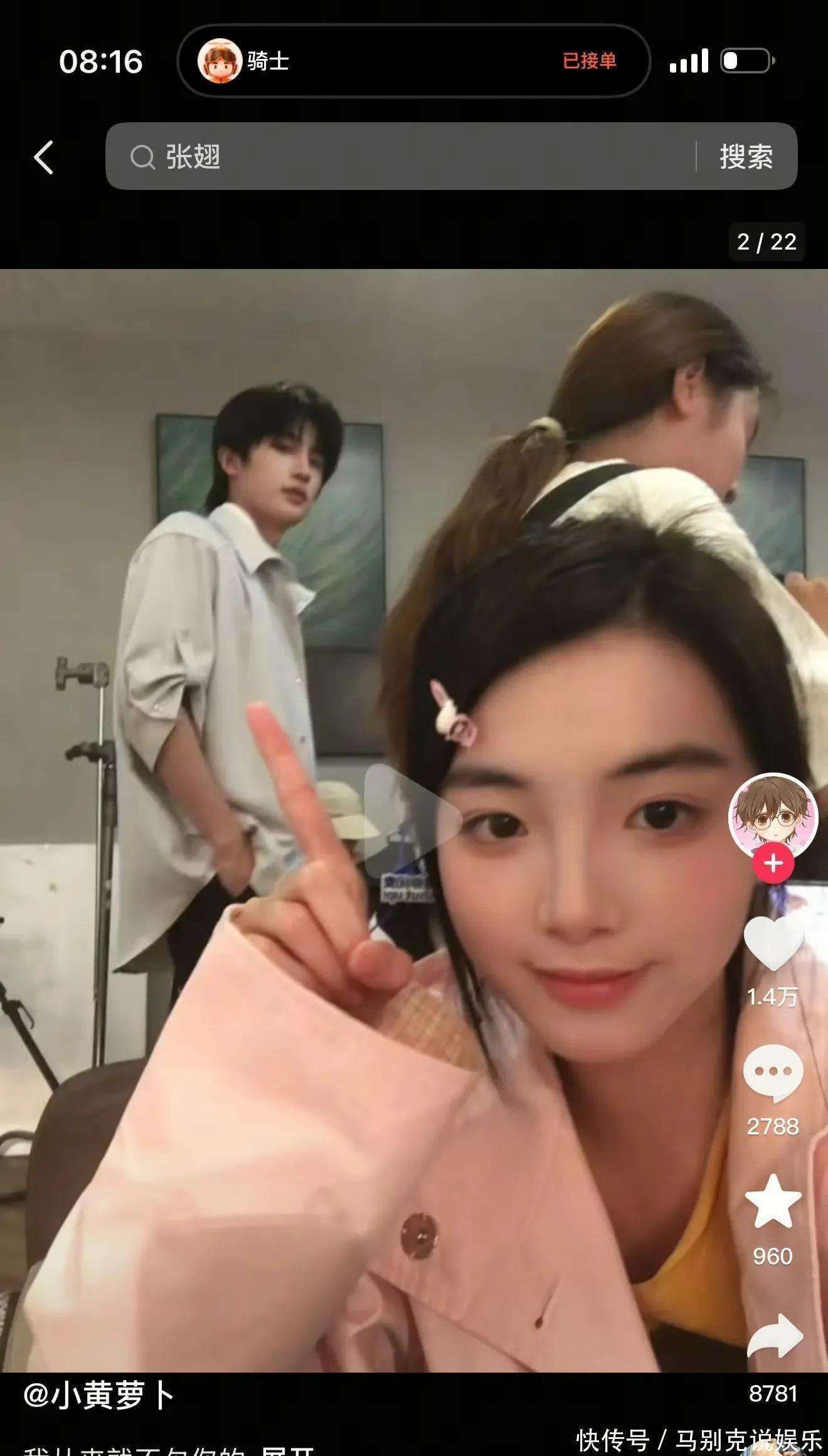Follow the creator with the plus button
The width and height of the screenshot is (828, 1456).
pyautogui.click(x=773, y=863)
